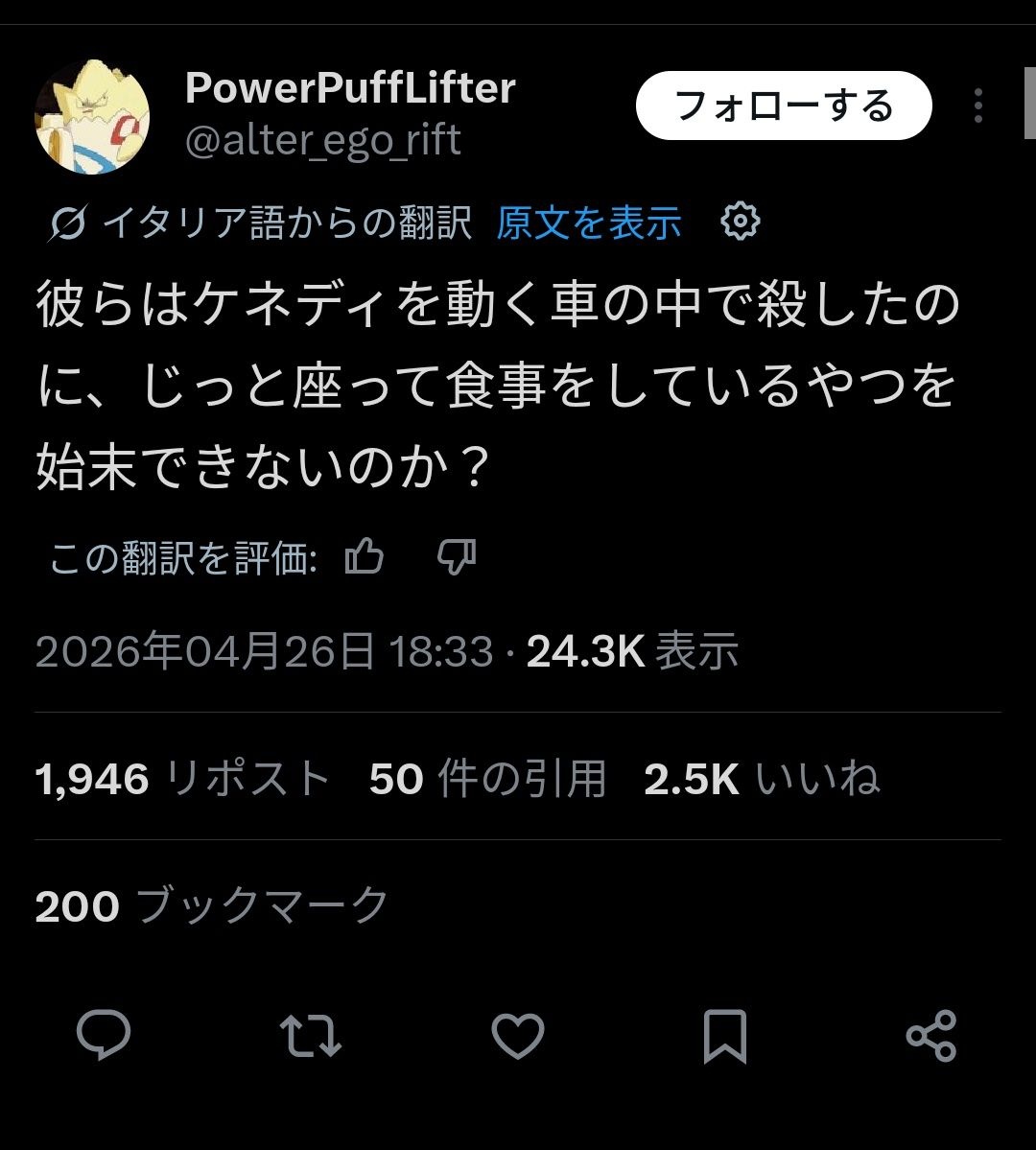Repost this tweet
1036x1150 pixels.
[310, 1036]
